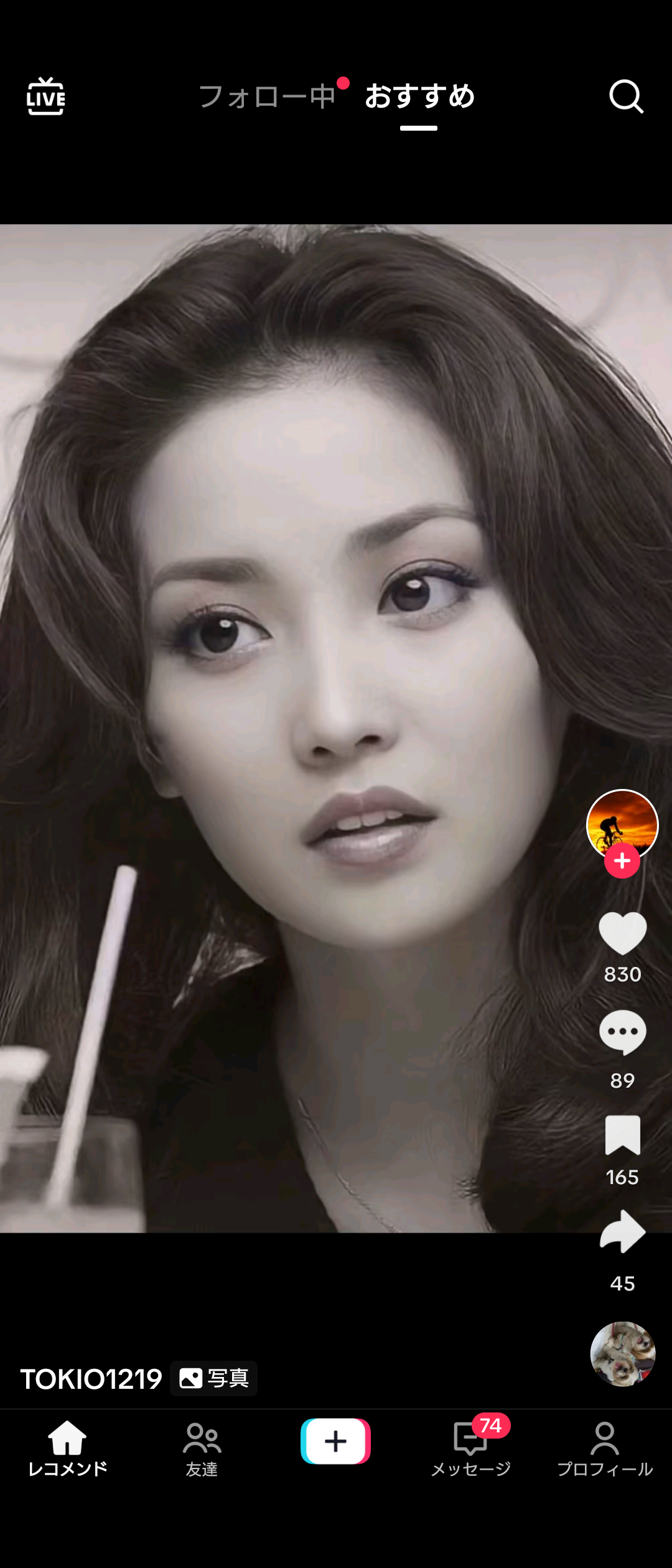Screen dimensions: 672x1568
Task: Bookmark this post
Action: pyautogui.click(x=622, y=1135)
